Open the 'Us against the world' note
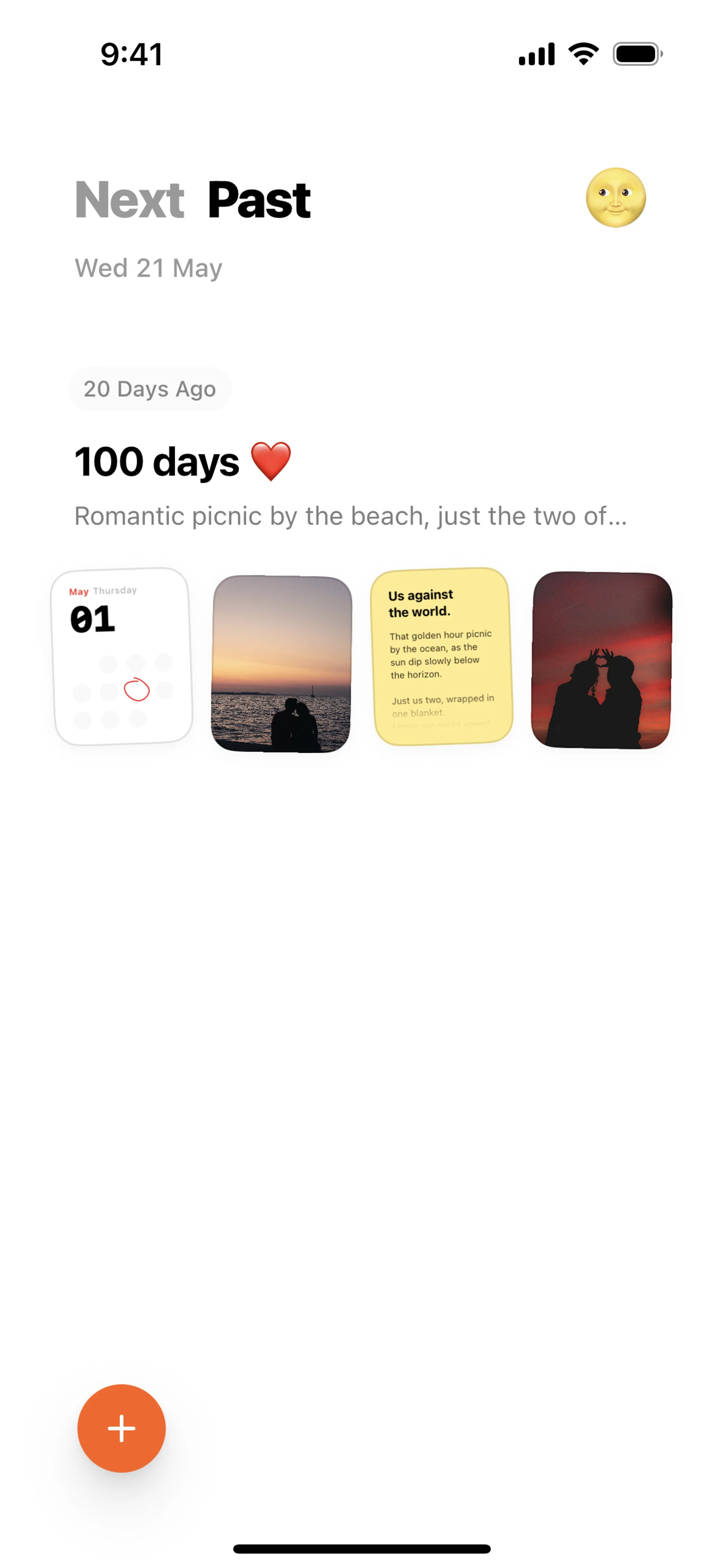 pyautogui.click(x=441, y=657)
